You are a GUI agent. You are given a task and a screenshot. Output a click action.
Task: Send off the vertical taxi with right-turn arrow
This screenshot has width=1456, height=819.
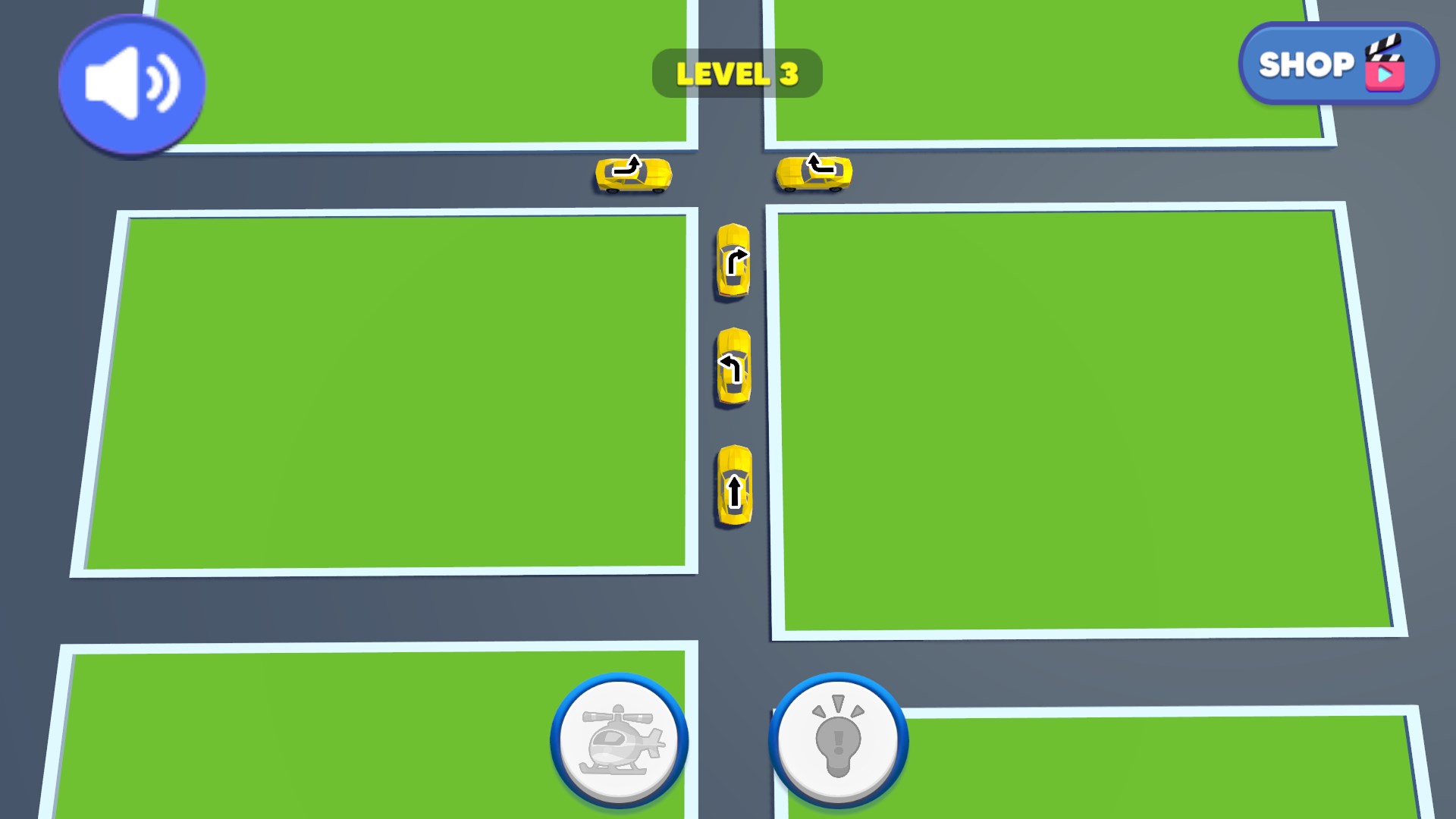pos(733,260)
